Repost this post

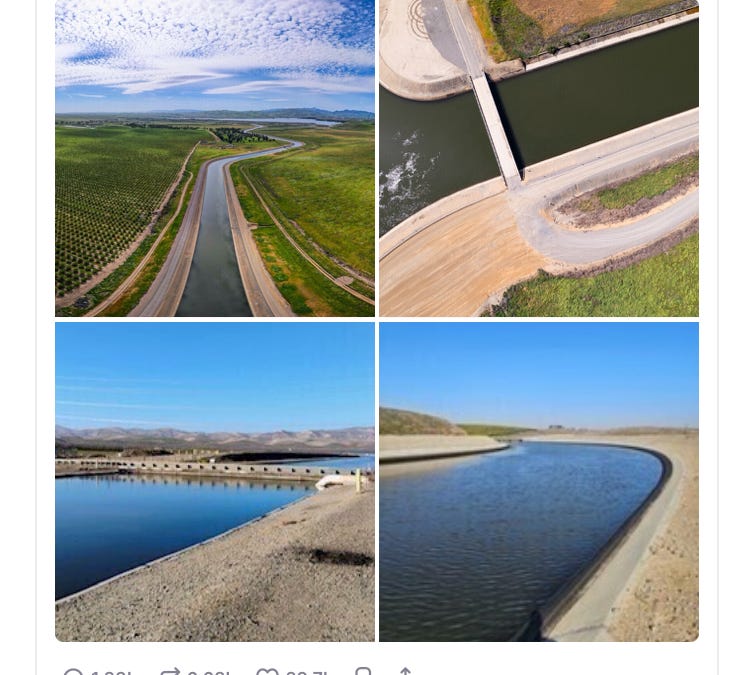point(171,672)
